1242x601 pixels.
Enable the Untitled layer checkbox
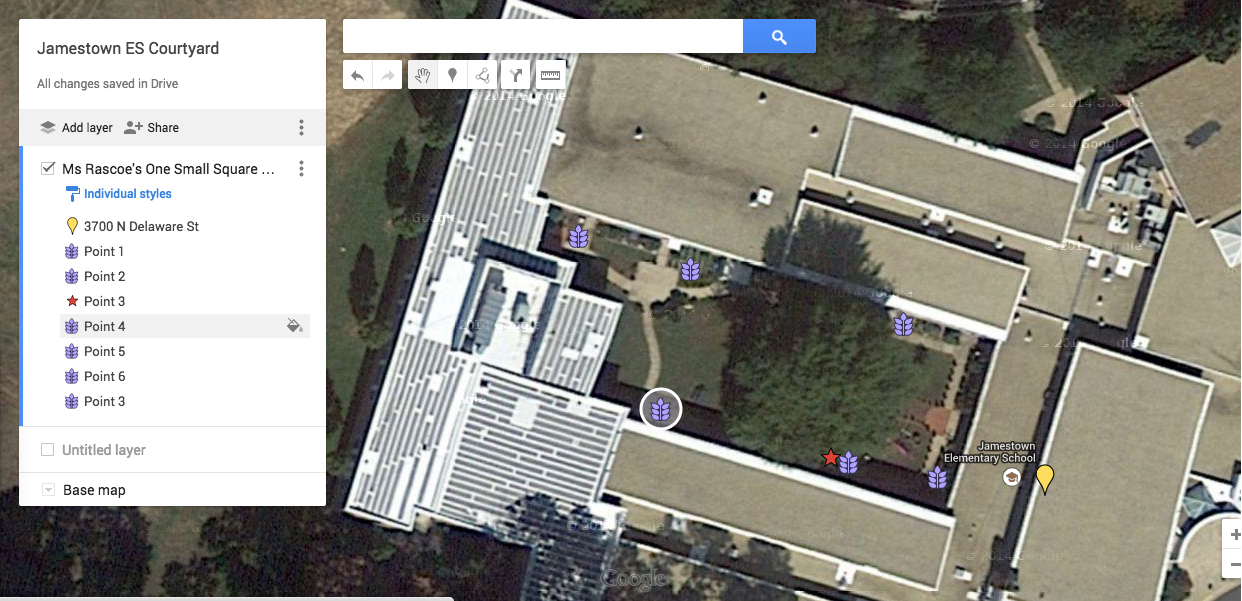pos(48,450)
